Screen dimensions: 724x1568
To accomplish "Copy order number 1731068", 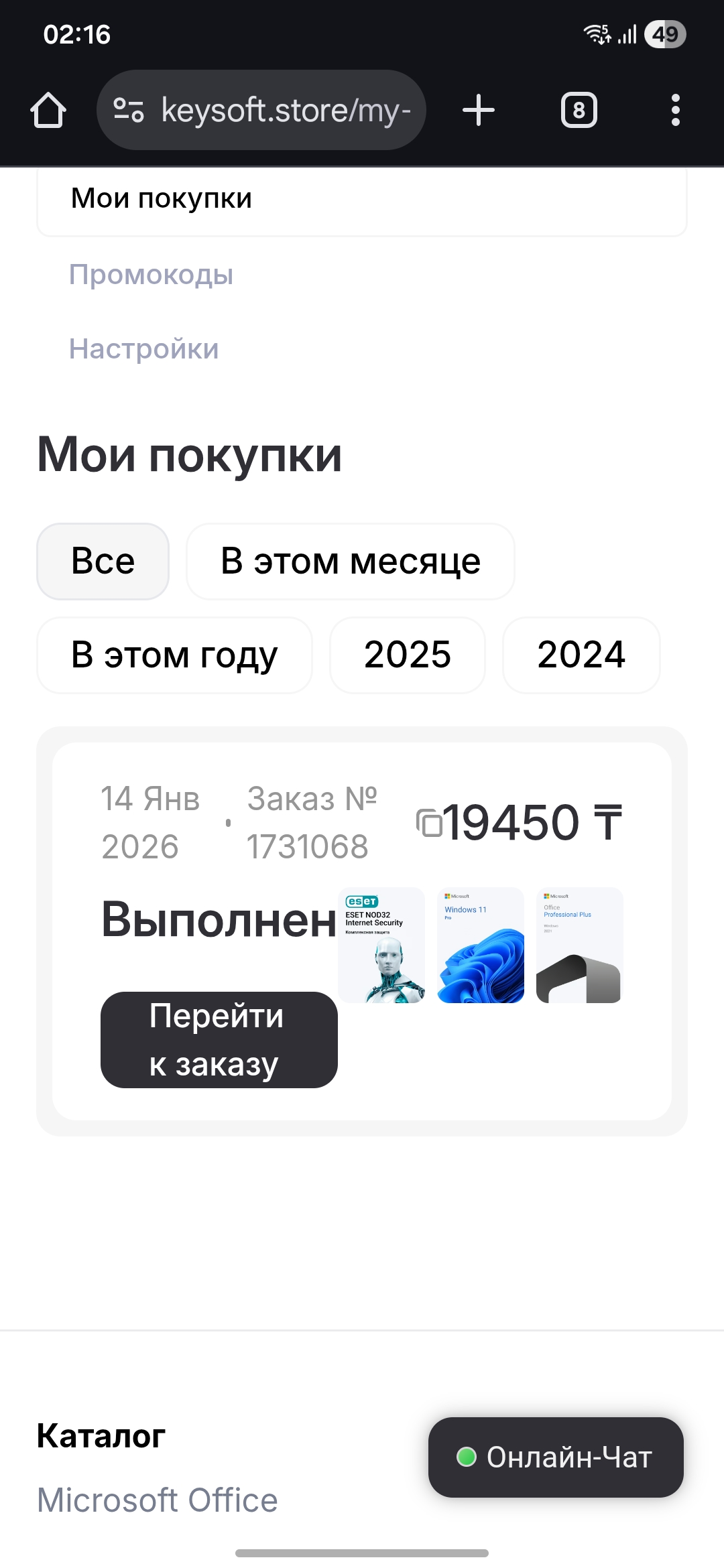I will pos(429,823).
